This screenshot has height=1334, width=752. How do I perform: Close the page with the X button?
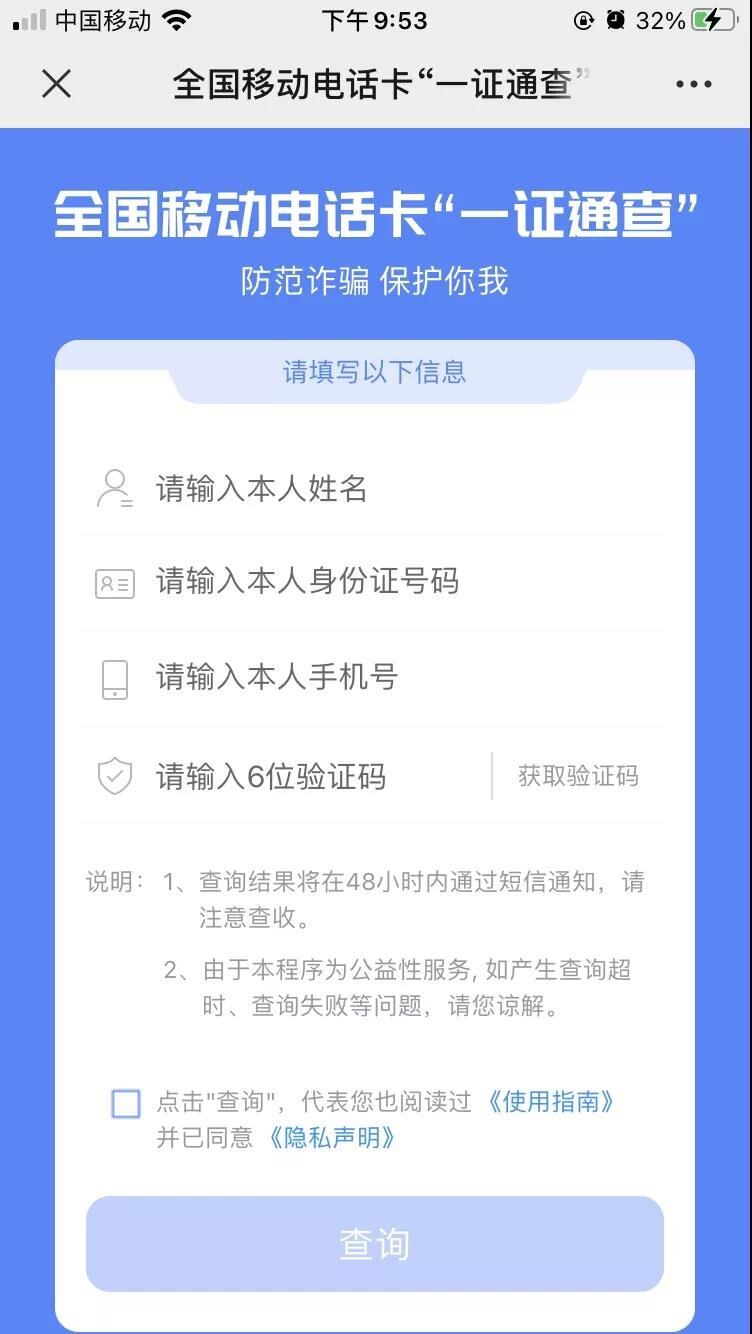click(57, 84)
